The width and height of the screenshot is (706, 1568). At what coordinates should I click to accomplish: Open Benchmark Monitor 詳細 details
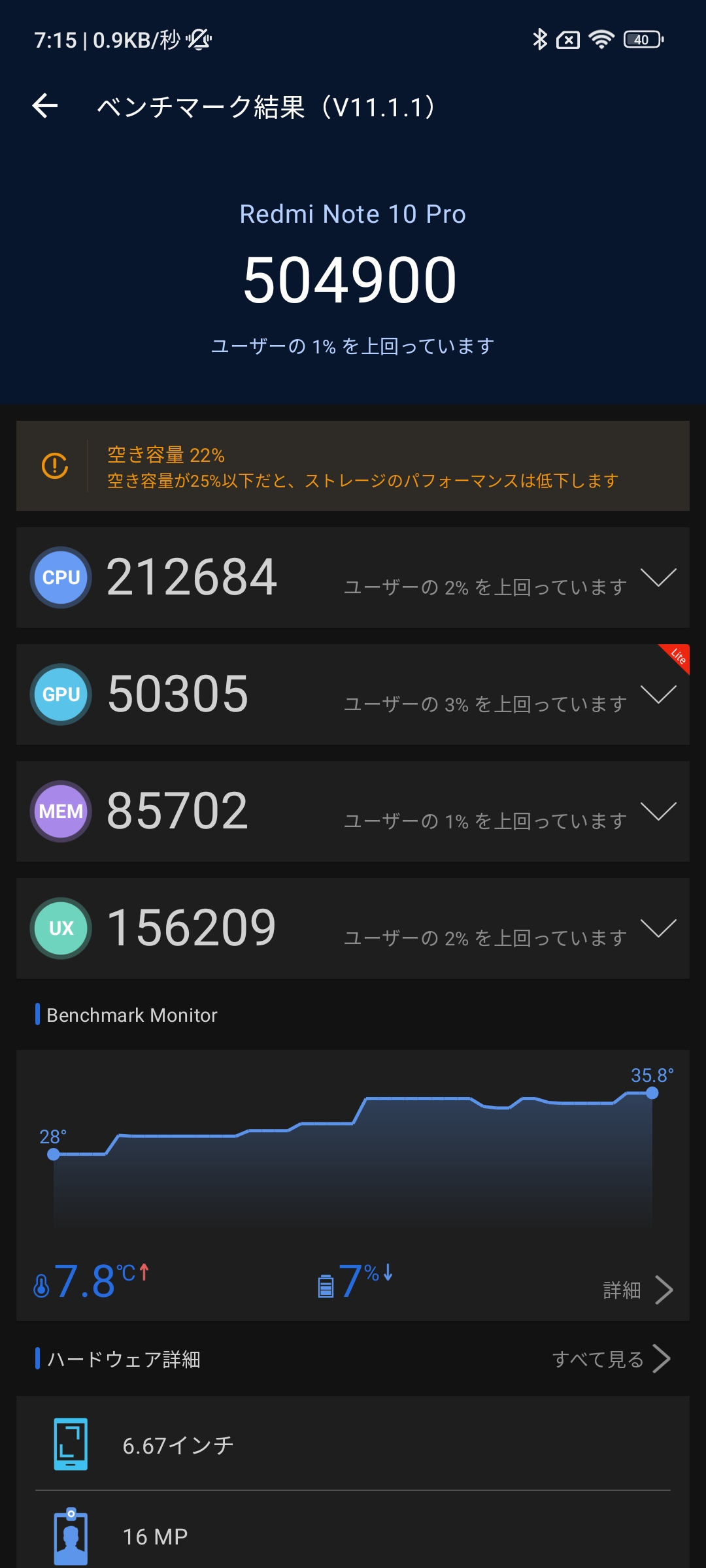[637, 1290]
